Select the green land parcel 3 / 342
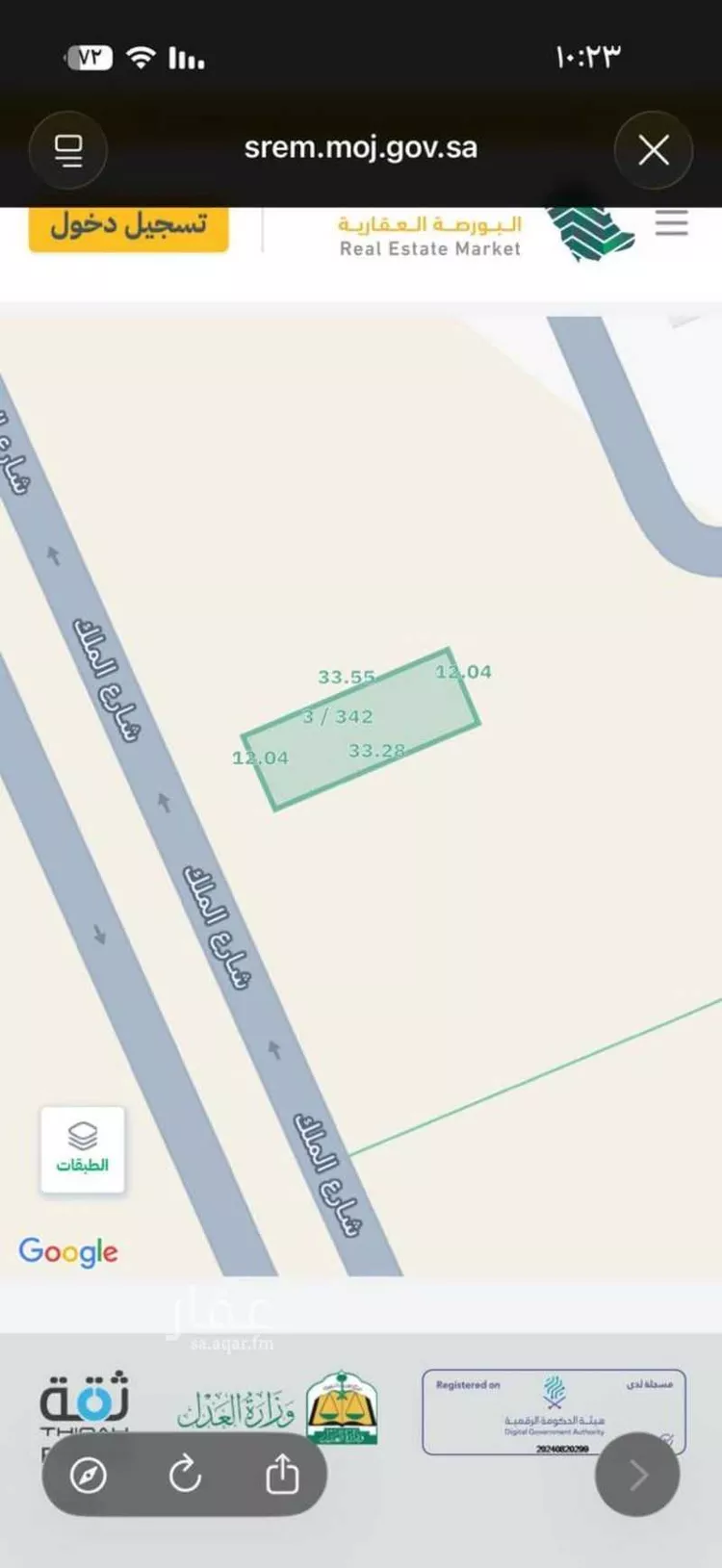Image resolution: width=722 pixels, height=1568 pixels. pos(361,729)
